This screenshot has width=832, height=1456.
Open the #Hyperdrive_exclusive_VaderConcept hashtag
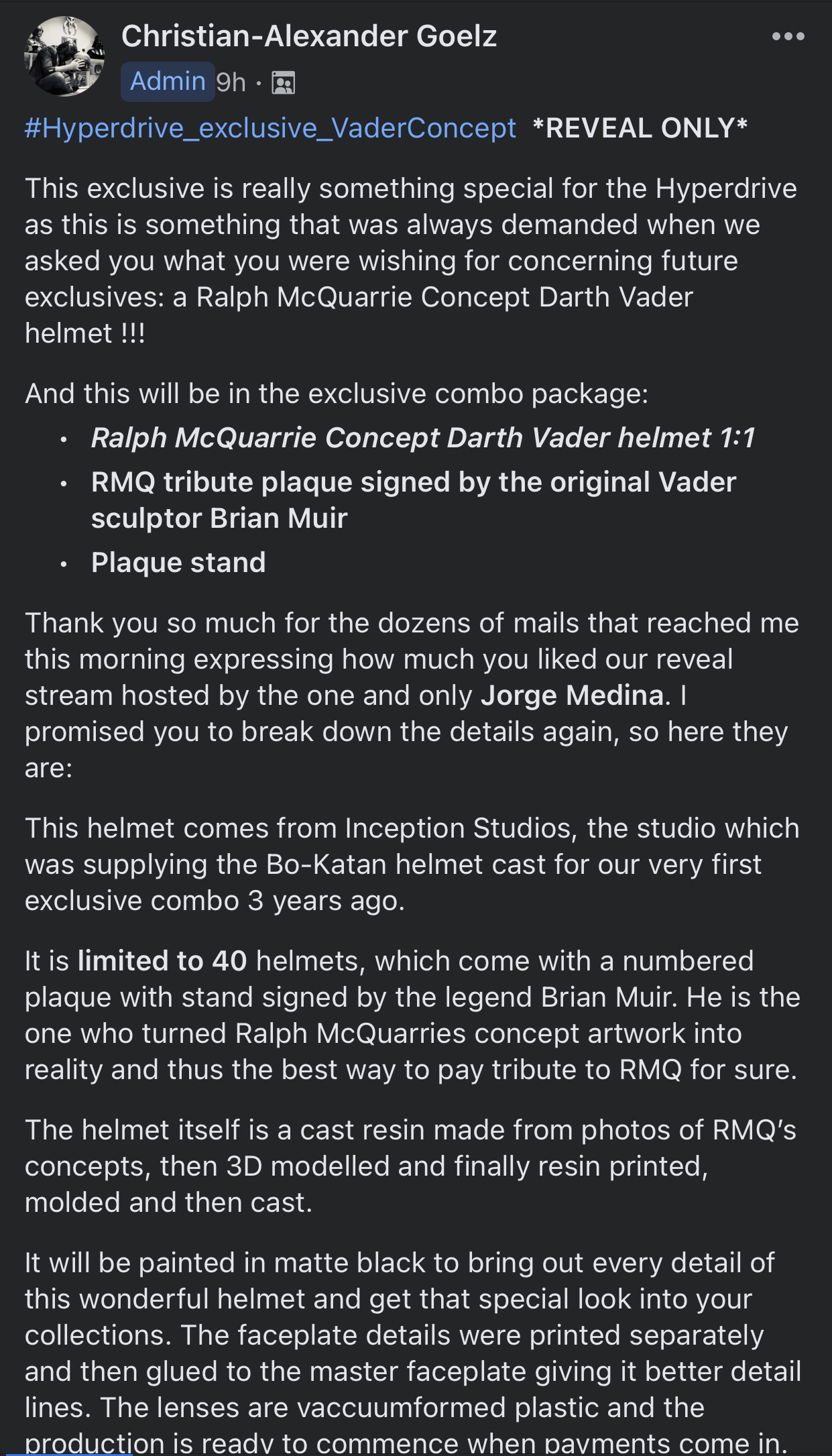tap(270, 127)
